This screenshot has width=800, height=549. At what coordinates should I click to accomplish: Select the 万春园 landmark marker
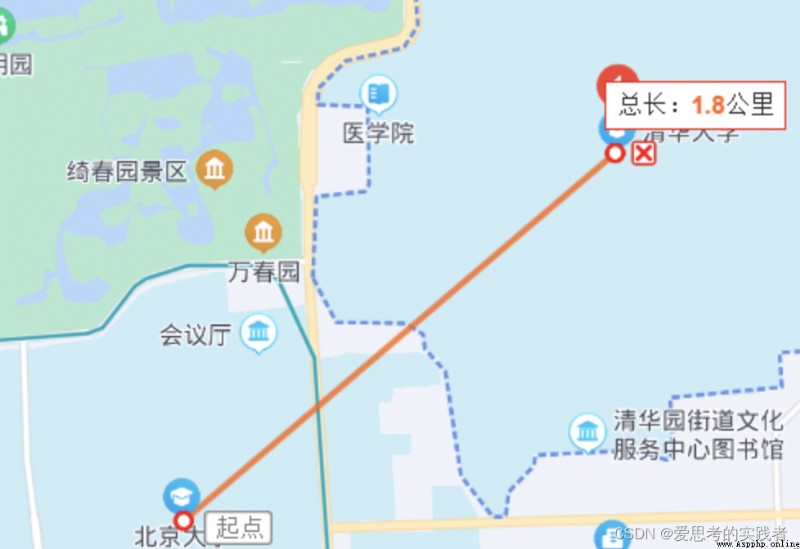[x=262, y=233]
